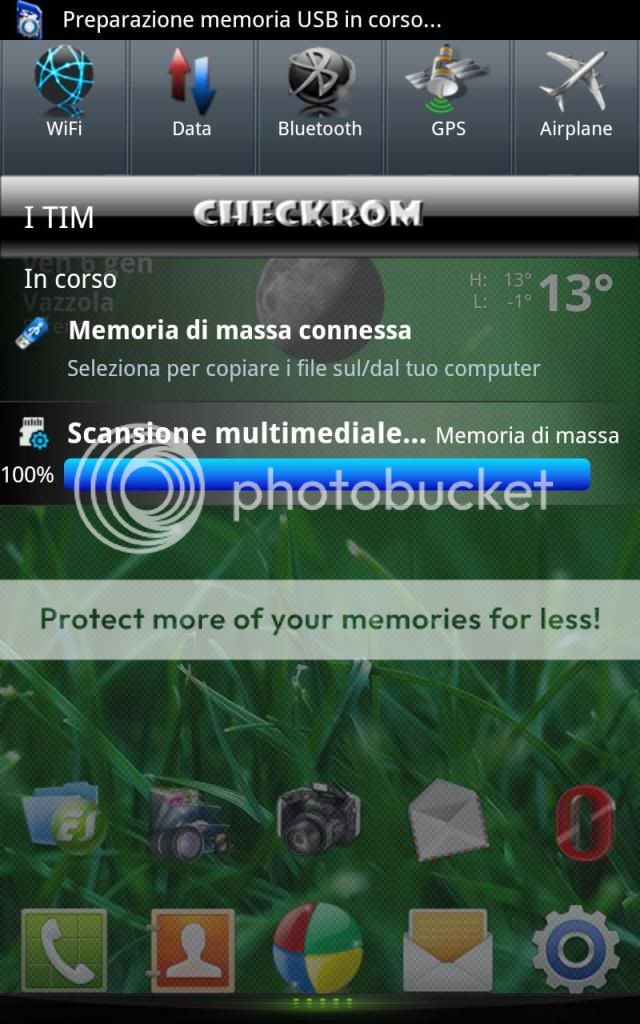Screen dimensions: 640x1024
Task: Open Memoria di massa connessa notification
Action: (x=320, y=348)
